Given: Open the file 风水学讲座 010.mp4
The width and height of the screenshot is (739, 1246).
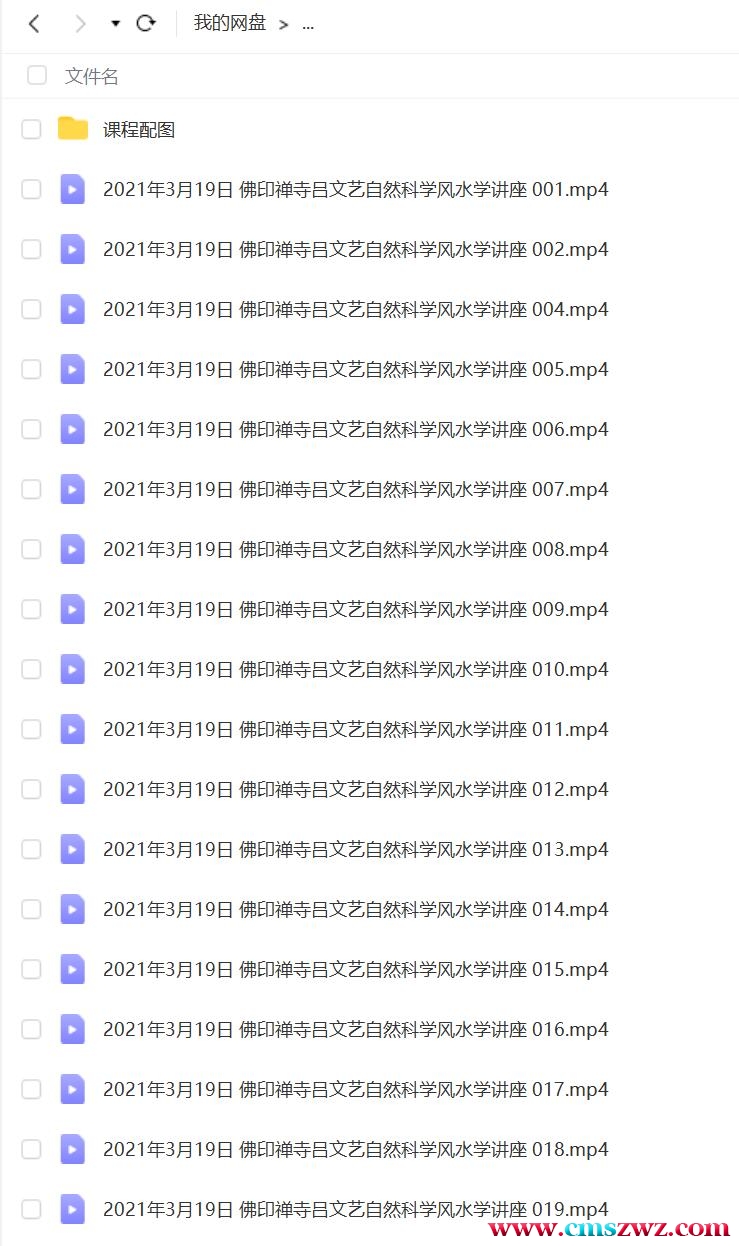Looking at the screenshot, I should [355, 670].
